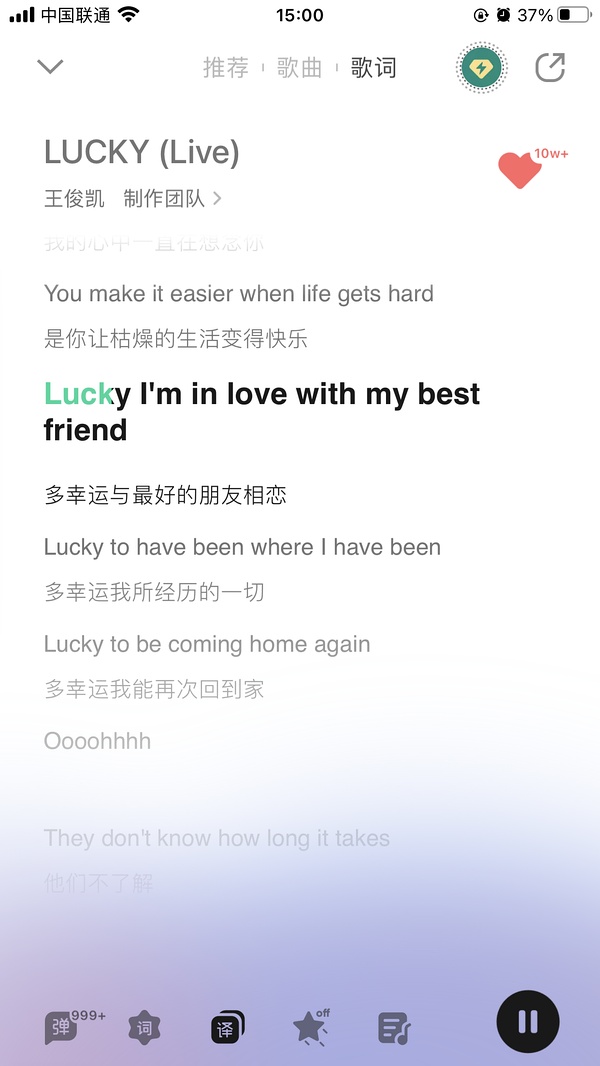600x1066 pixels.
Task: Toggle lyric translation with 译 icon
Action: pos(228,1027)
